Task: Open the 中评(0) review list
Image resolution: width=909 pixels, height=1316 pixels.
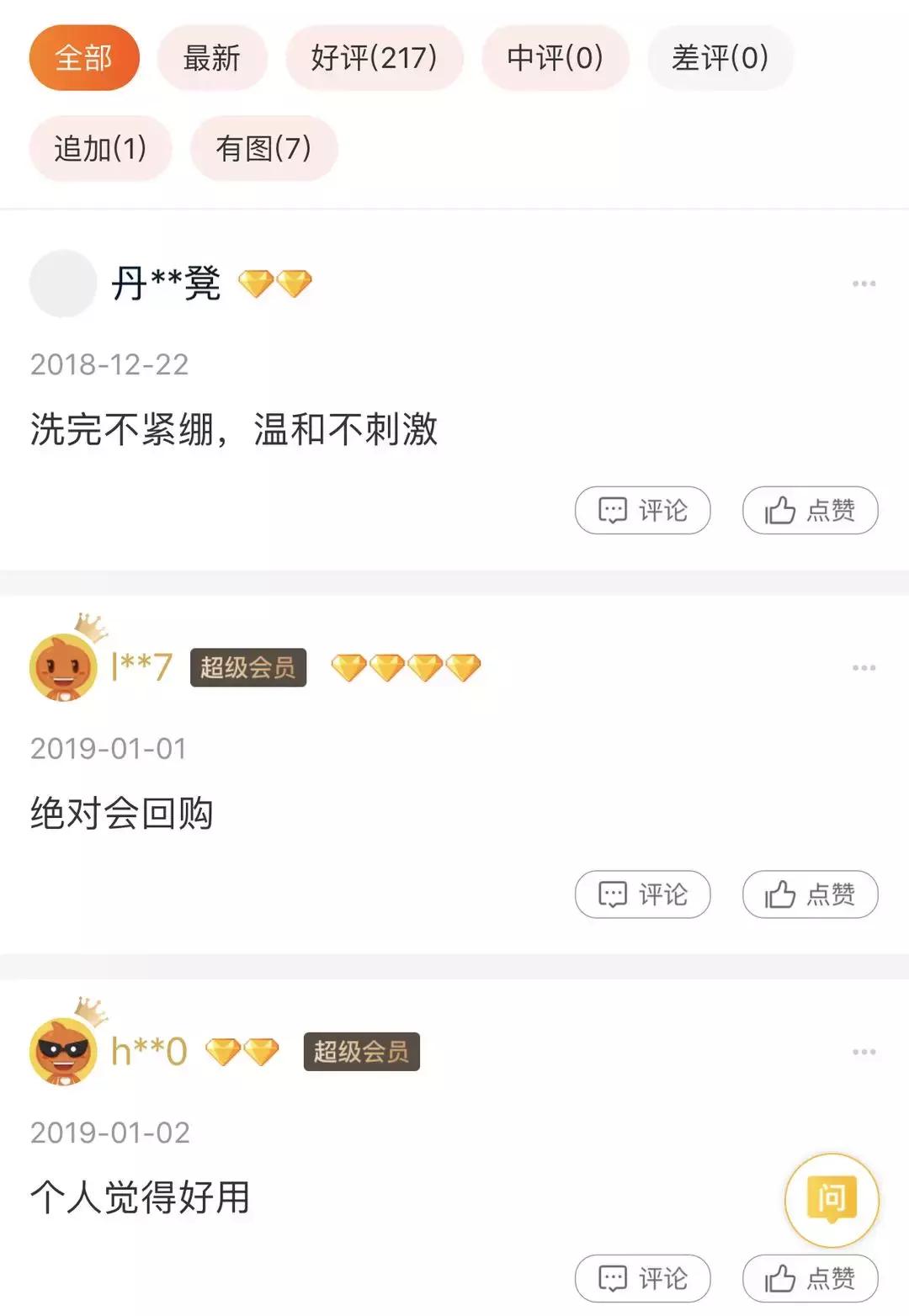Action: point(555,56)
